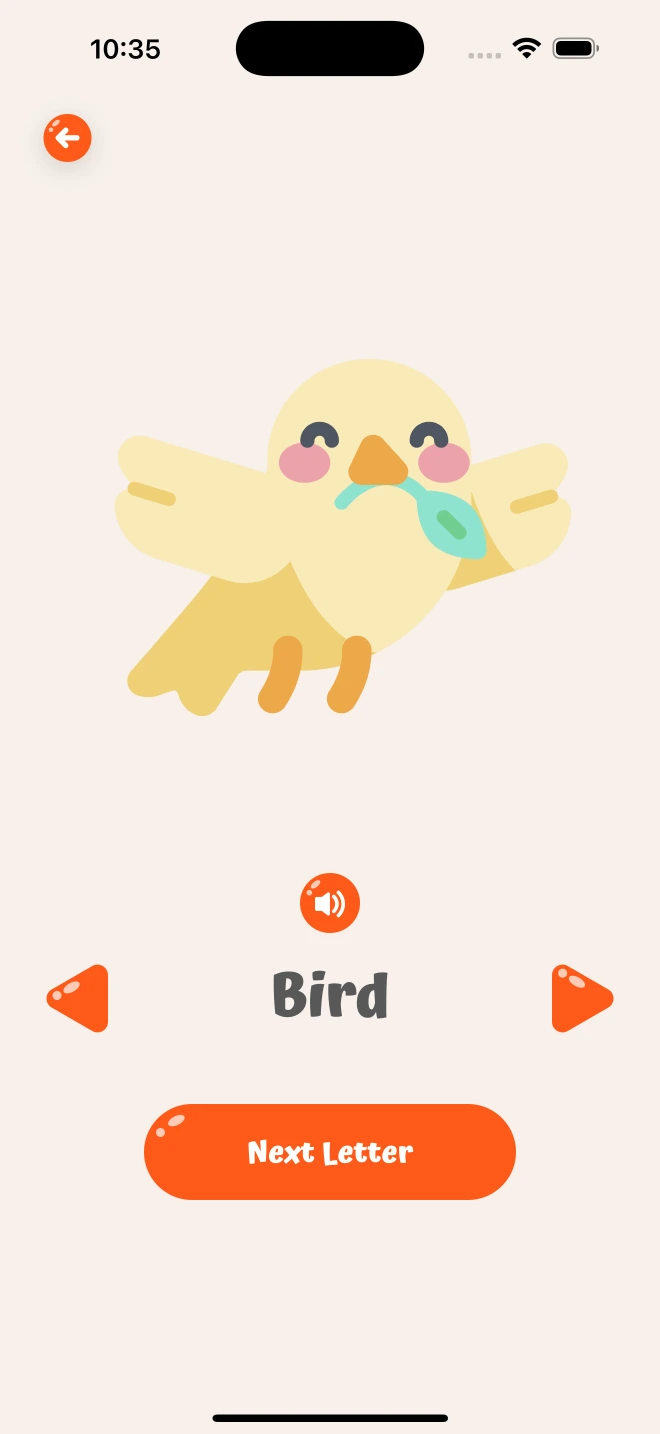660x1434 pixels.
Task: Tap the Next Letter button
Action: (330, 1152)
